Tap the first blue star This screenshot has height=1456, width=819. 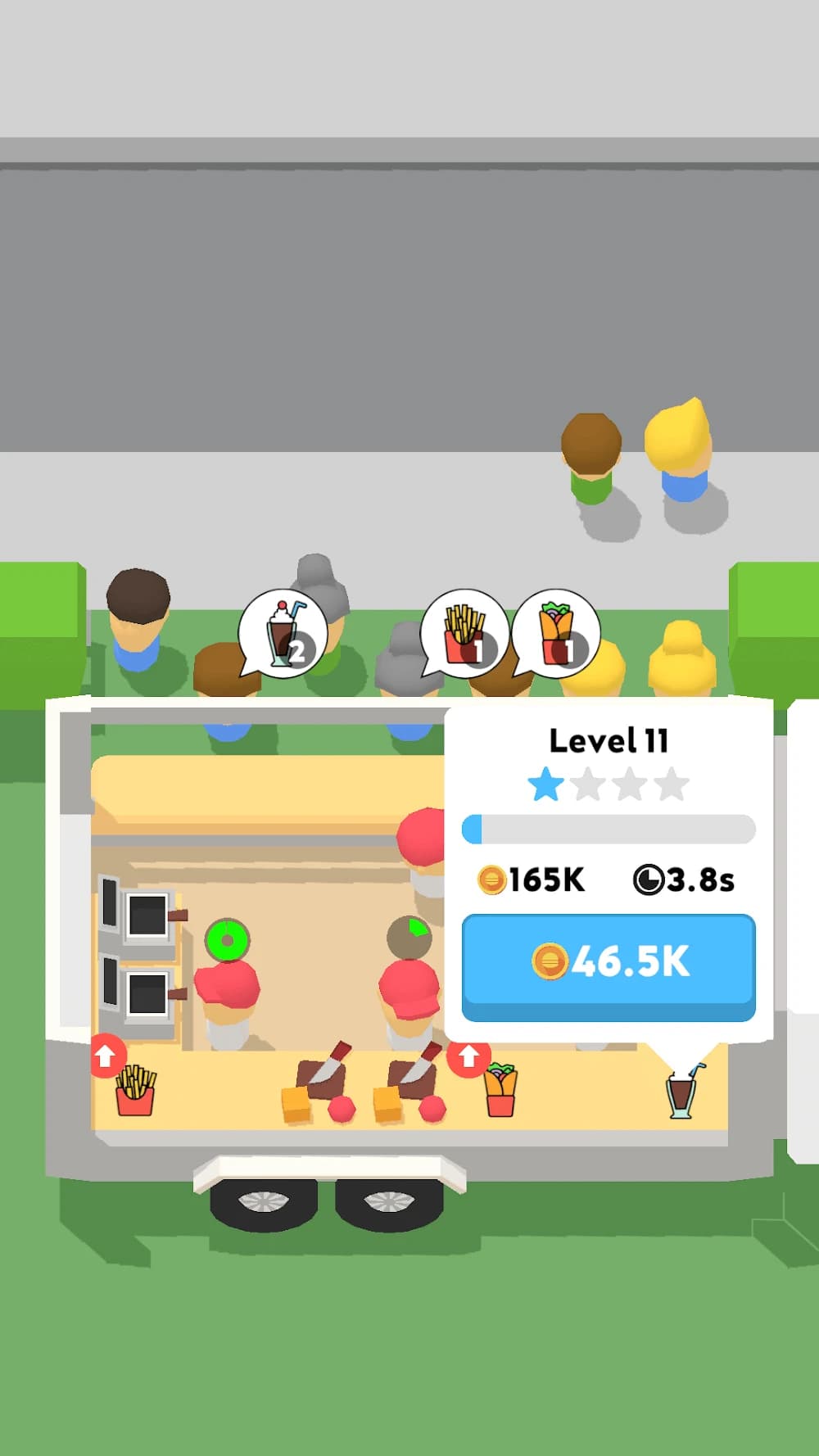[545, 782]
